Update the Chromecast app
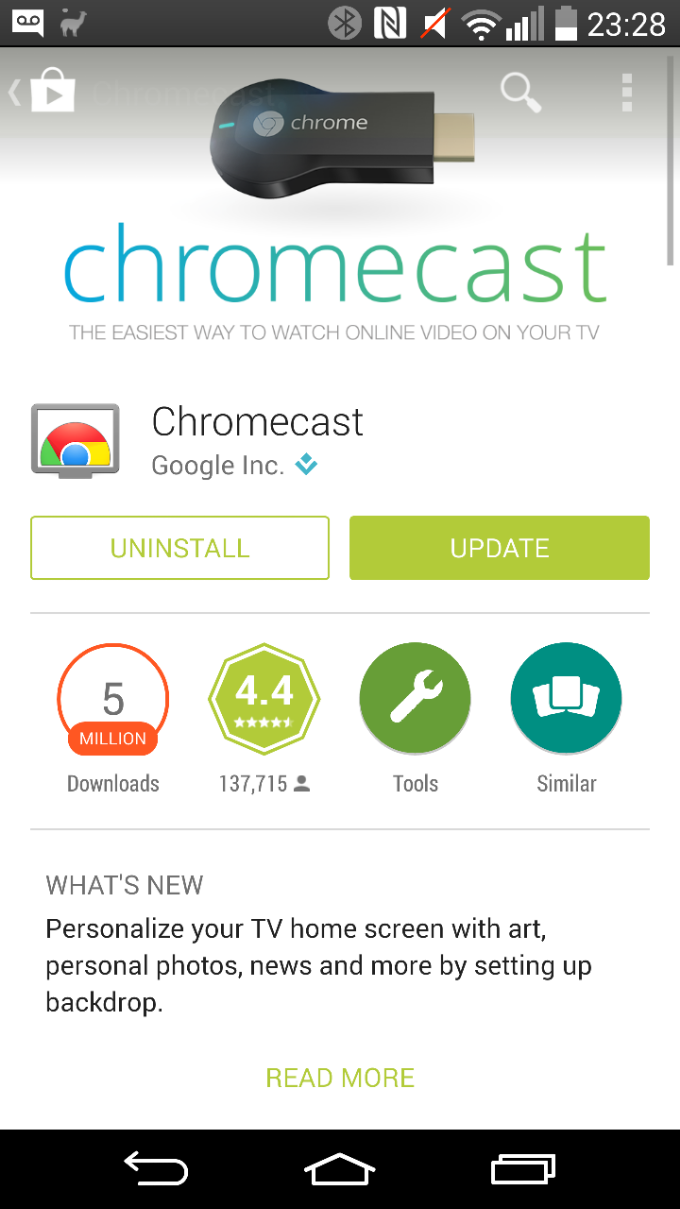Image resolution: width=680 pixels, height=1209 pixels. coord(499,548)
